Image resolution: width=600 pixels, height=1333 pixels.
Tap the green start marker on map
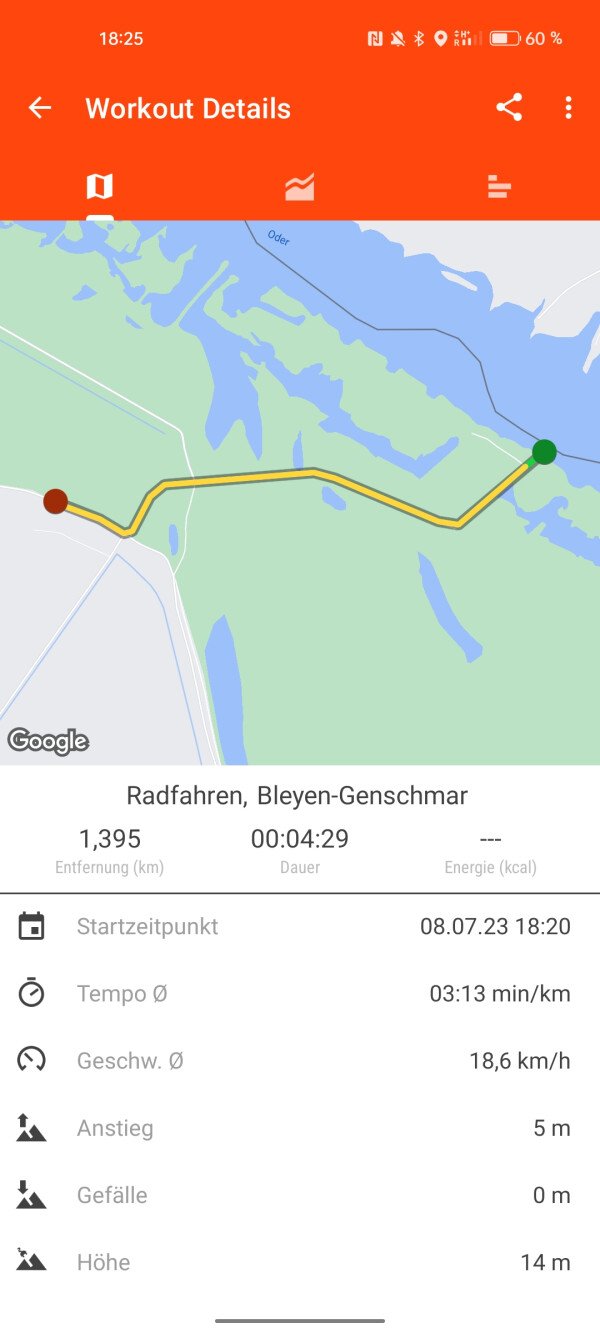(x=544, y=452)
